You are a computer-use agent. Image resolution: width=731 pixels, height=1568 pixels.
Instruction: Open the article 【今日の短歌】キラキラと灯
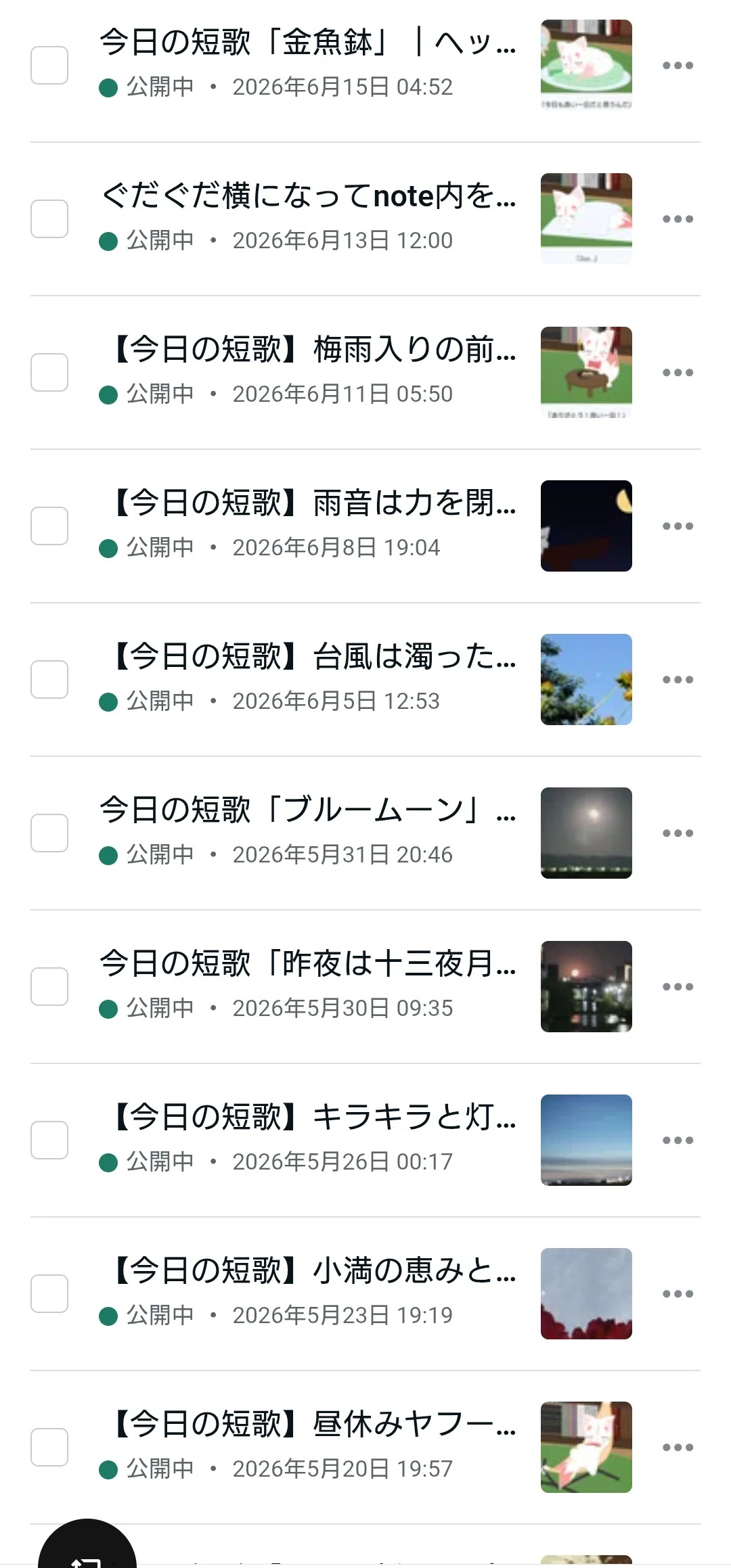click(308, 1117)
